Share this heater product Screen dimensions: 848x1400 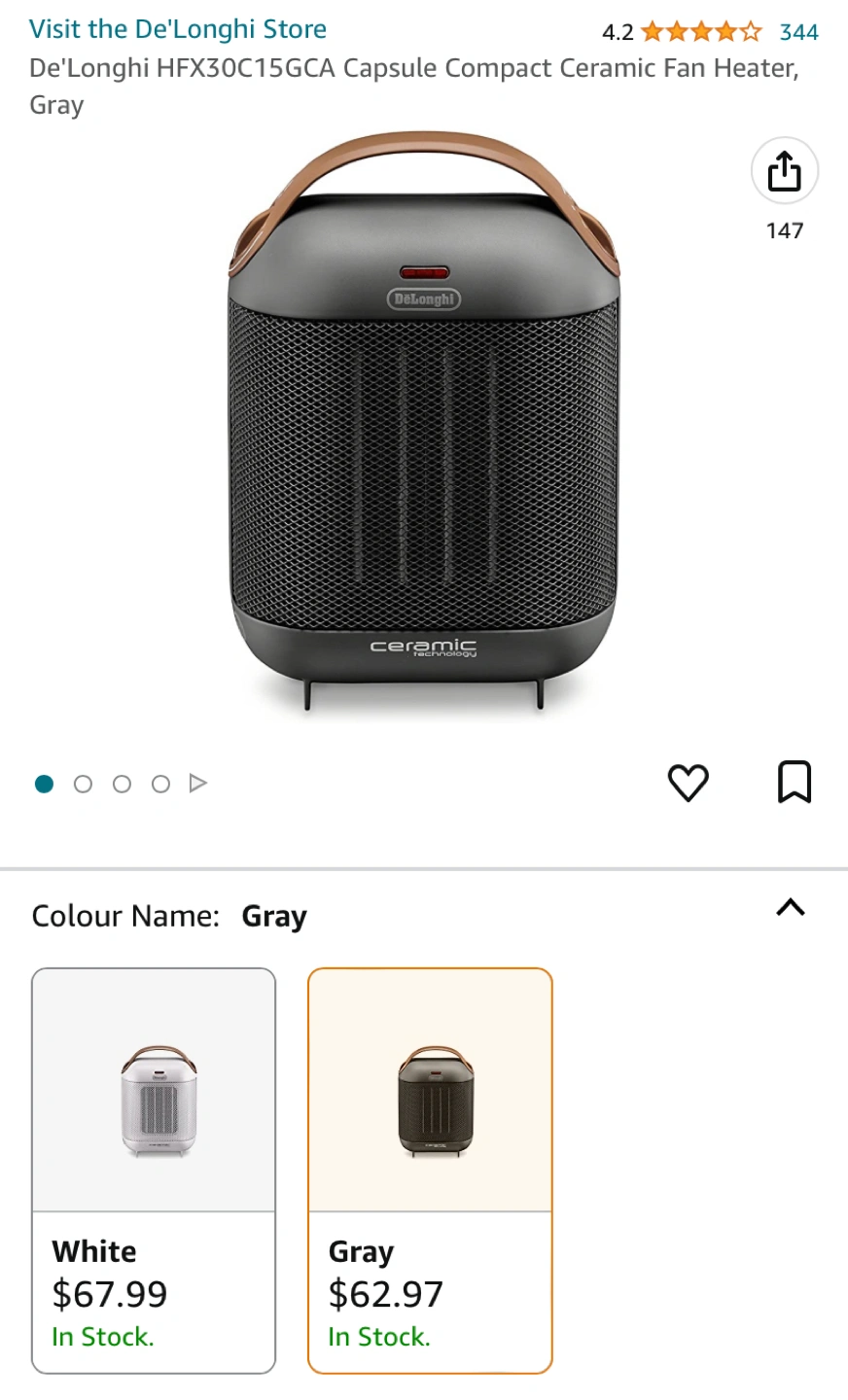click(784, 172)
